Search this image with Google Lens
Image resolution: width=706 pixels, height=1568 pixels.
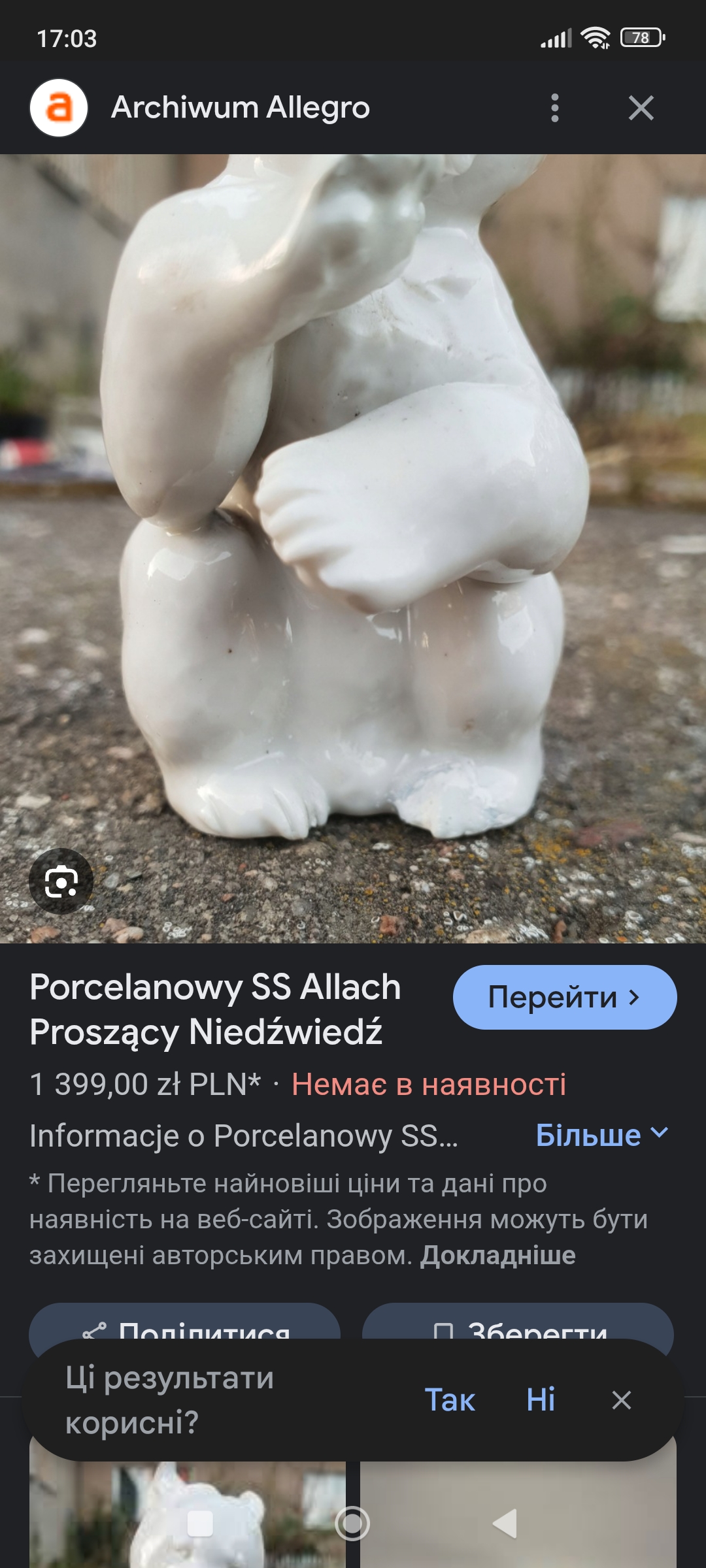tap(61, 882)
